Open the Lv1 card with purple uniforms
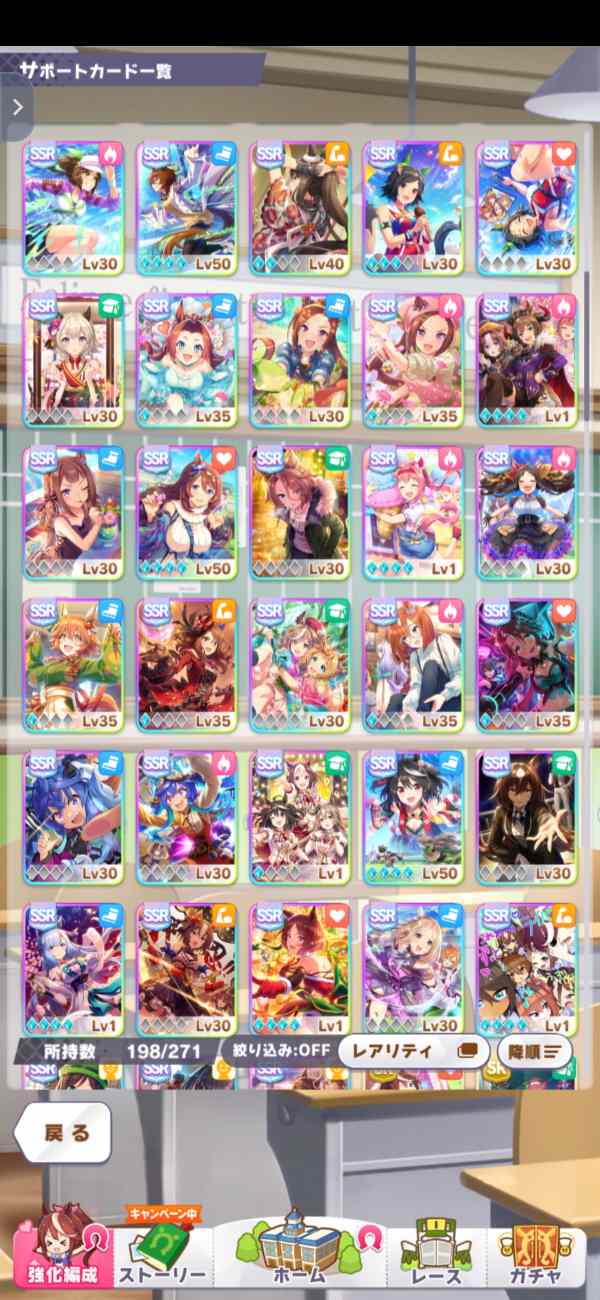The height and width of the screenshot is (1300, 600). tap(526, 360)
